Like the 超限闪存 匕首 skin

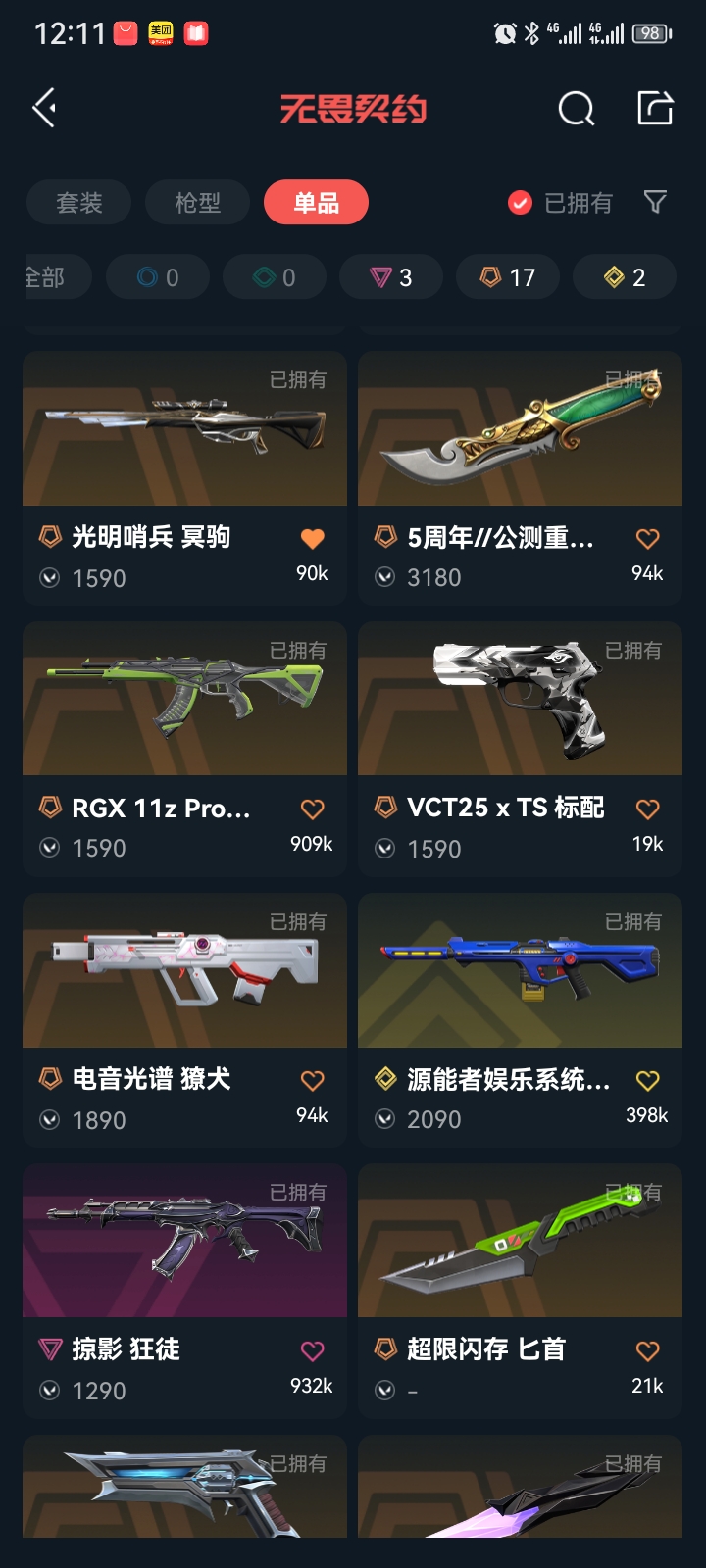click(647, 1350)
